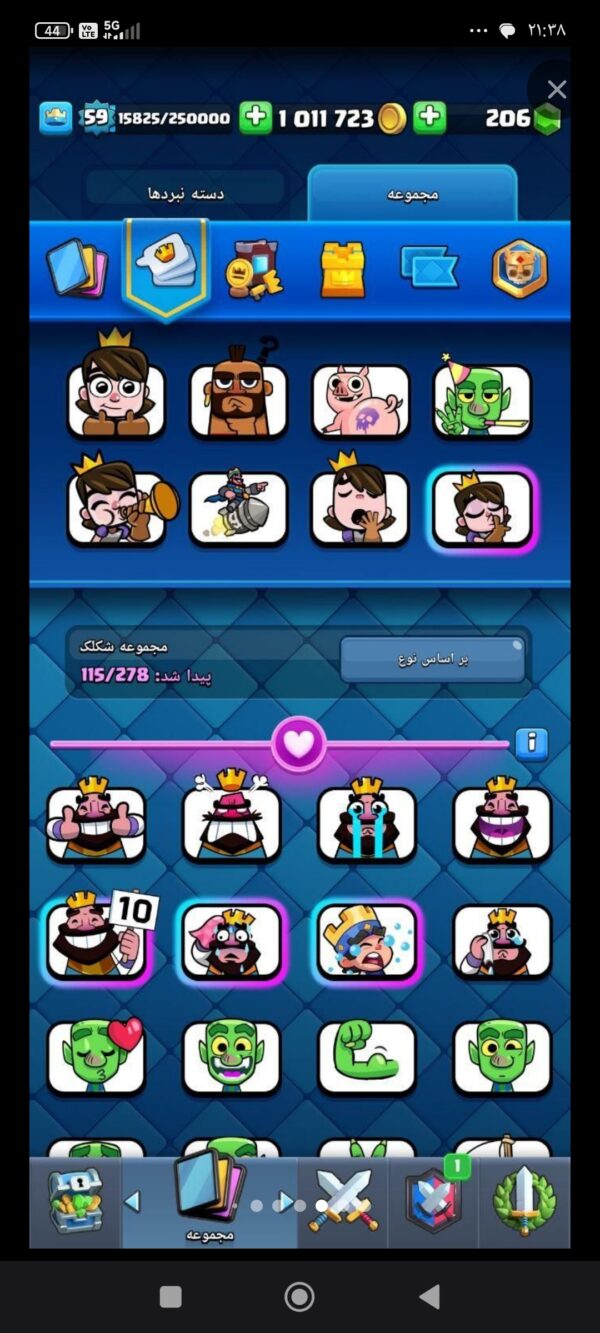Go to the battle crossed-swords tab

tap(342, 1201)
